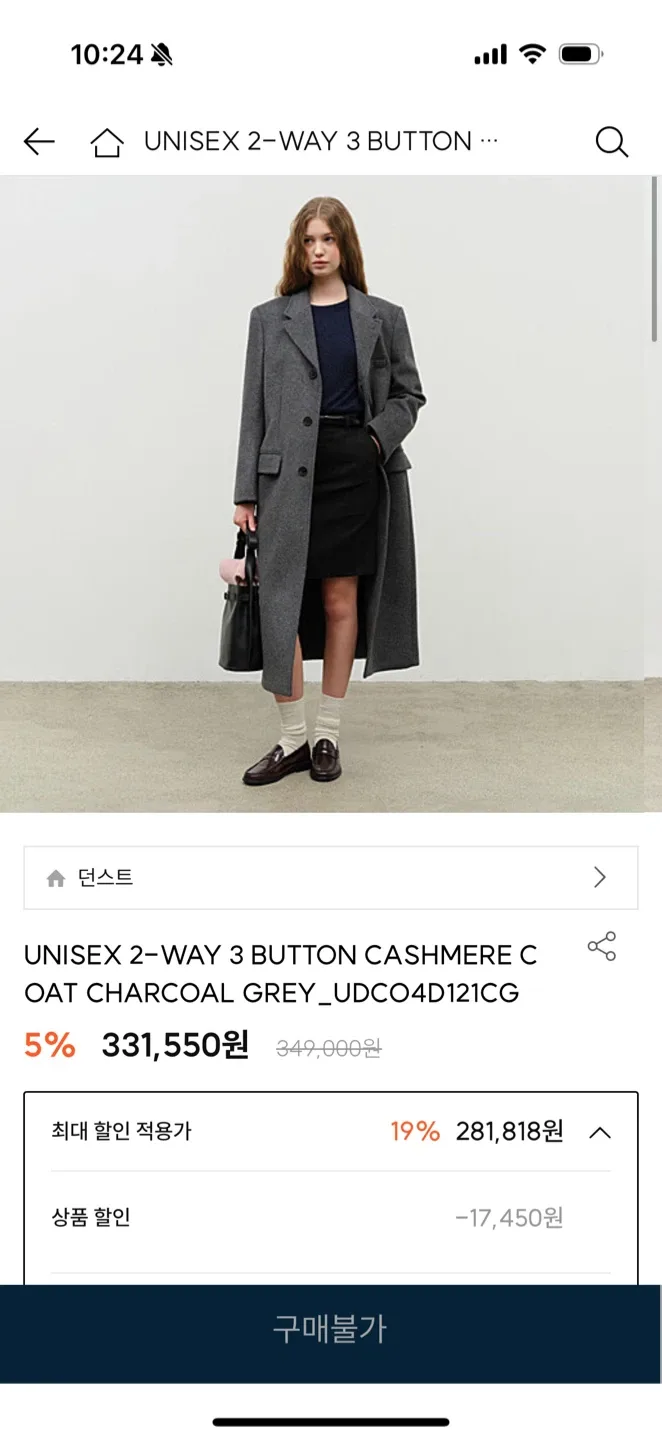Screen dimensions: 662x1440
Task: Open the coat product photo
Action: pyautogui.click(x=330, y=494)
